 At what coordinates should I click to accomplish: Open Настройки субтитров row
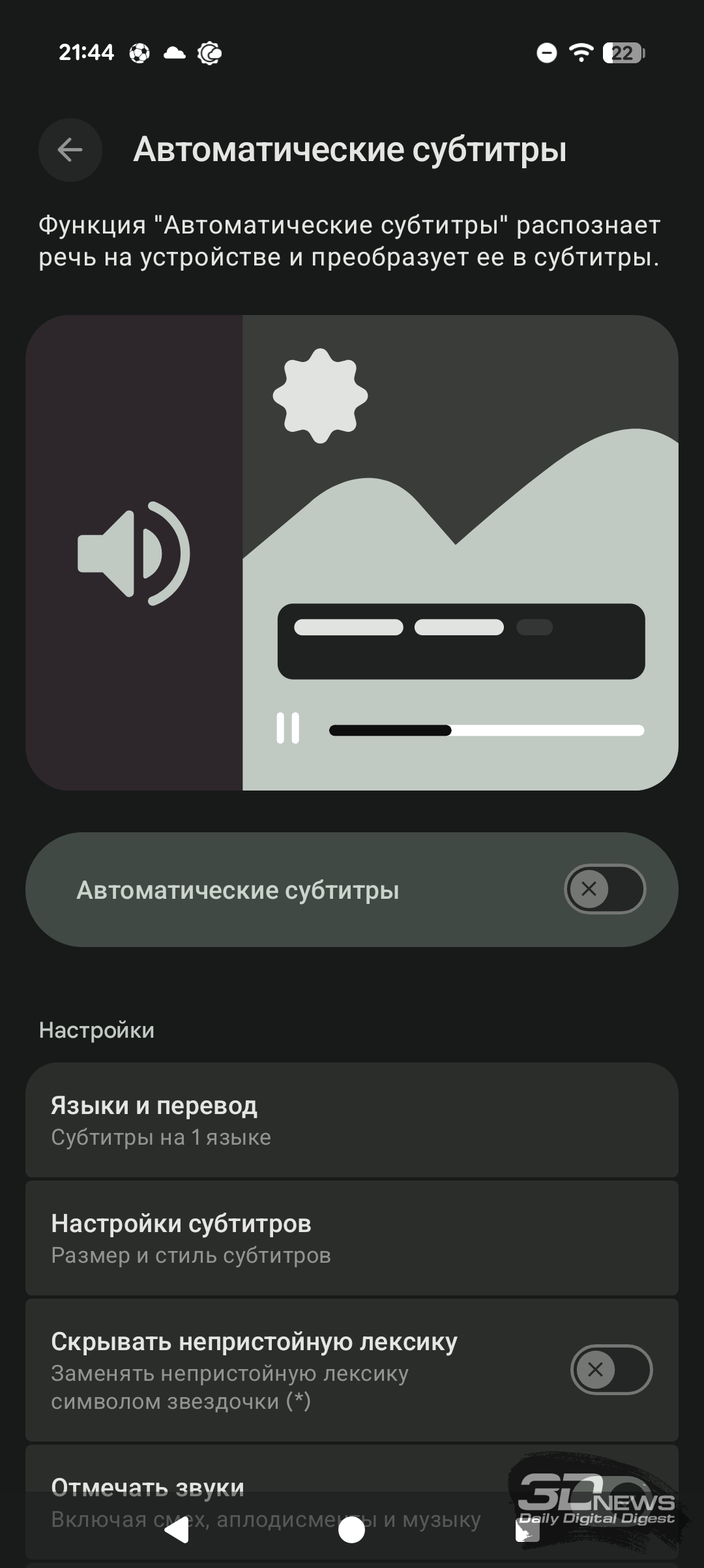point(352,1238)
